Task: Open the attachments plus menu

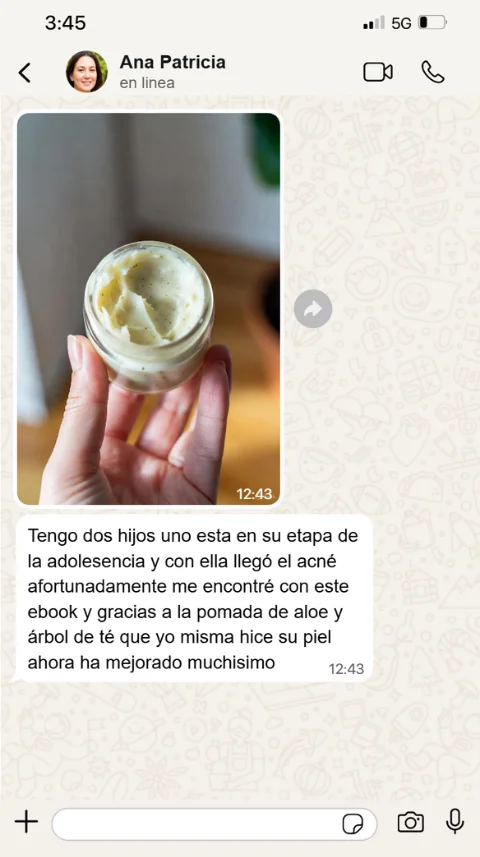Action: (26, 821)
